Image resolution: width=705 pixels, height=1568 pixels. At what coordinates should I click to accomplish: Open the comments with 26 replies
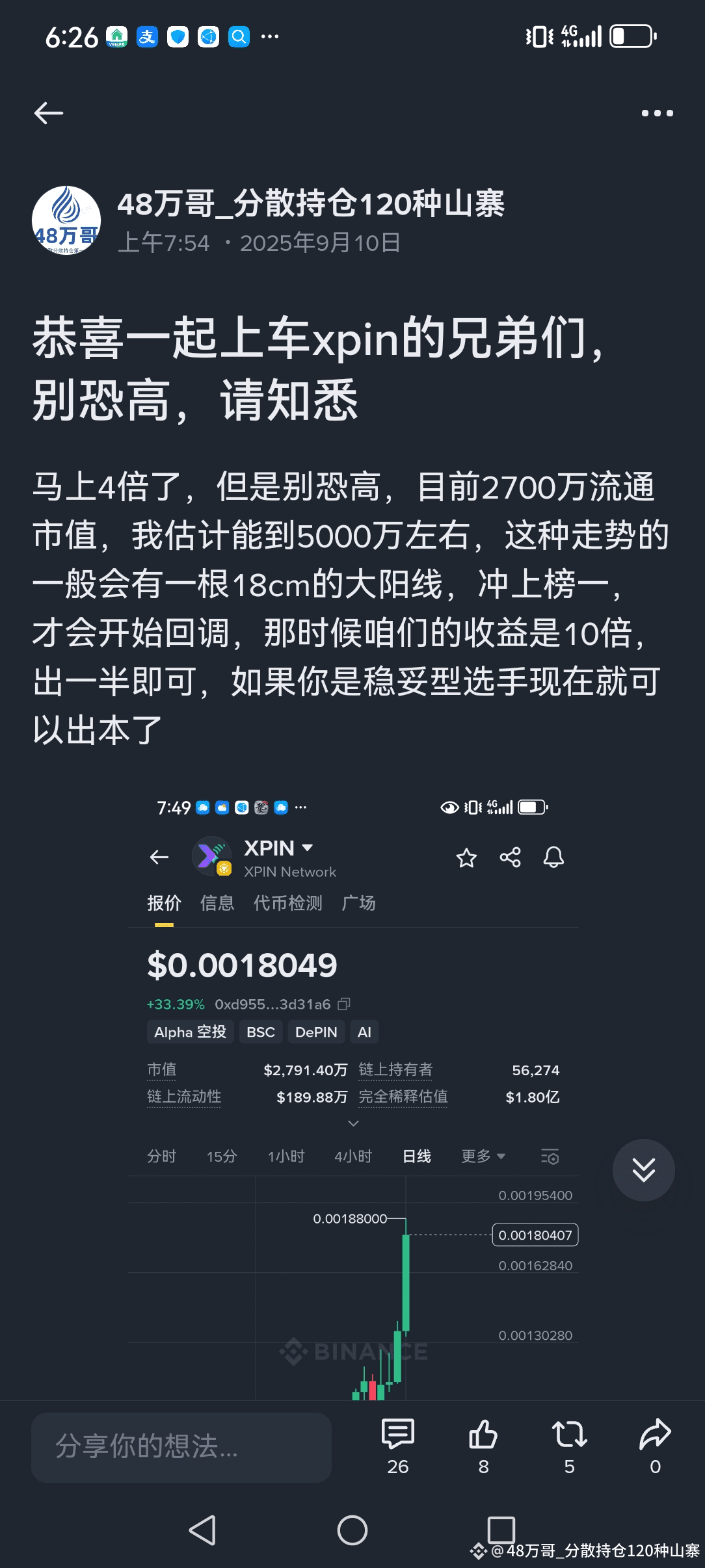pyautogui.click(x=398, y=1445)
